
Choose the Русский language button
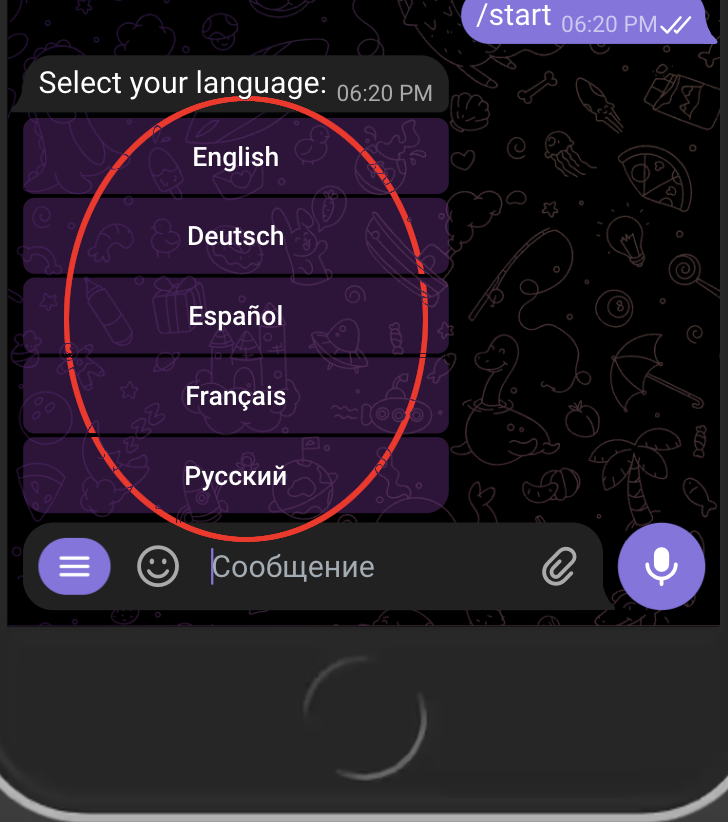pyautogui.click(x=236, y=476)
